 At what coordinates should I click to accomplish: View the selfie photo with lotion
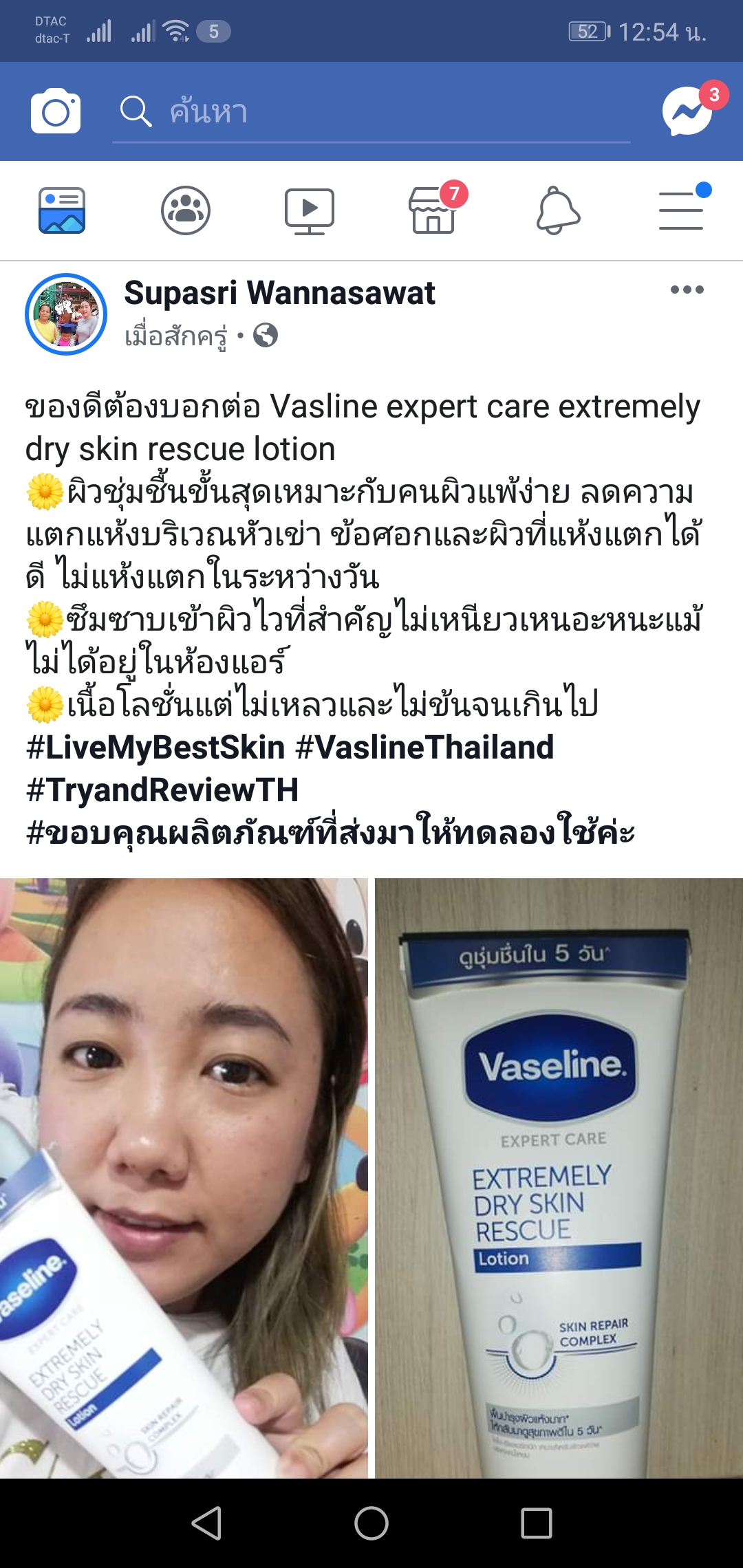point(184,1178)
